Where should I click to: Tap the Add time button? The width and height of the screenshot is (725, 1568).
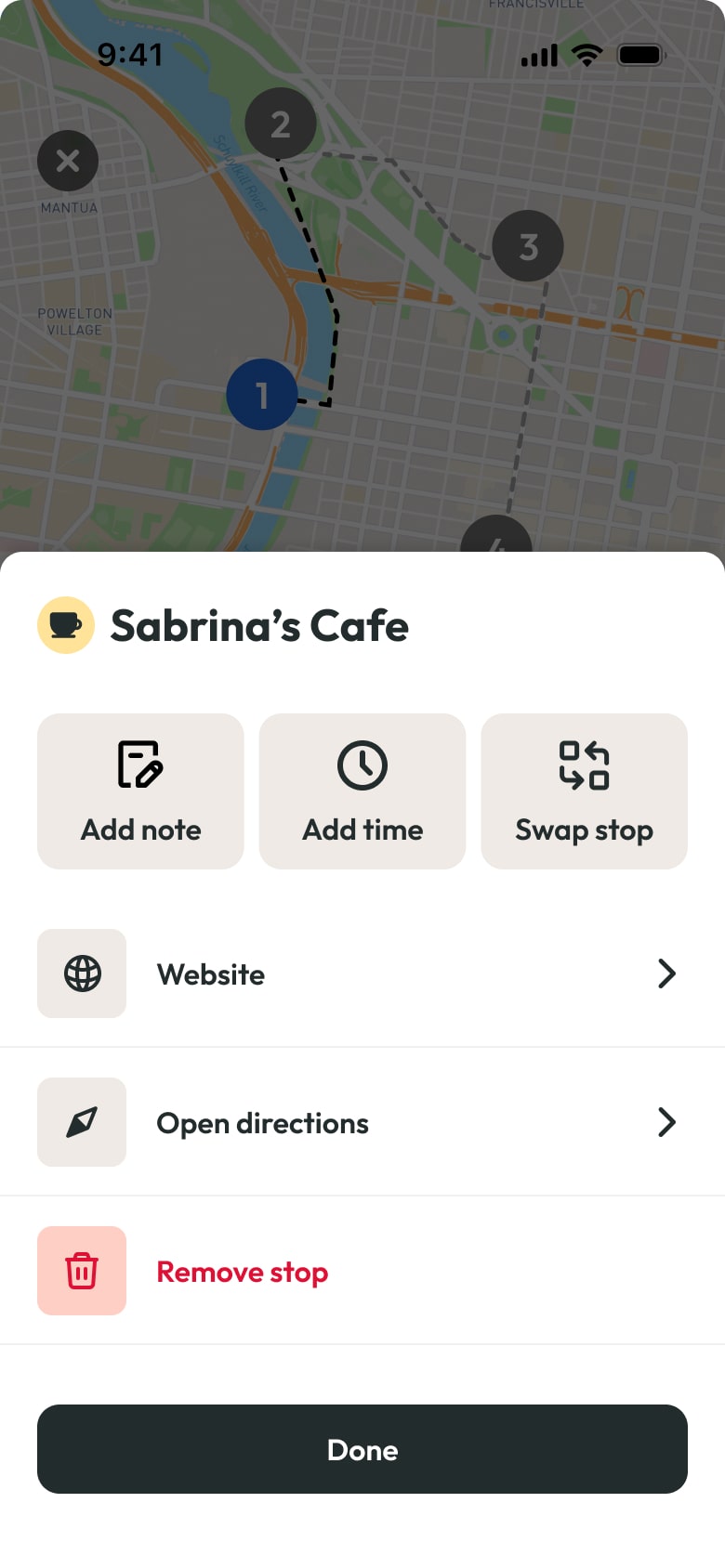pos(362,791)
